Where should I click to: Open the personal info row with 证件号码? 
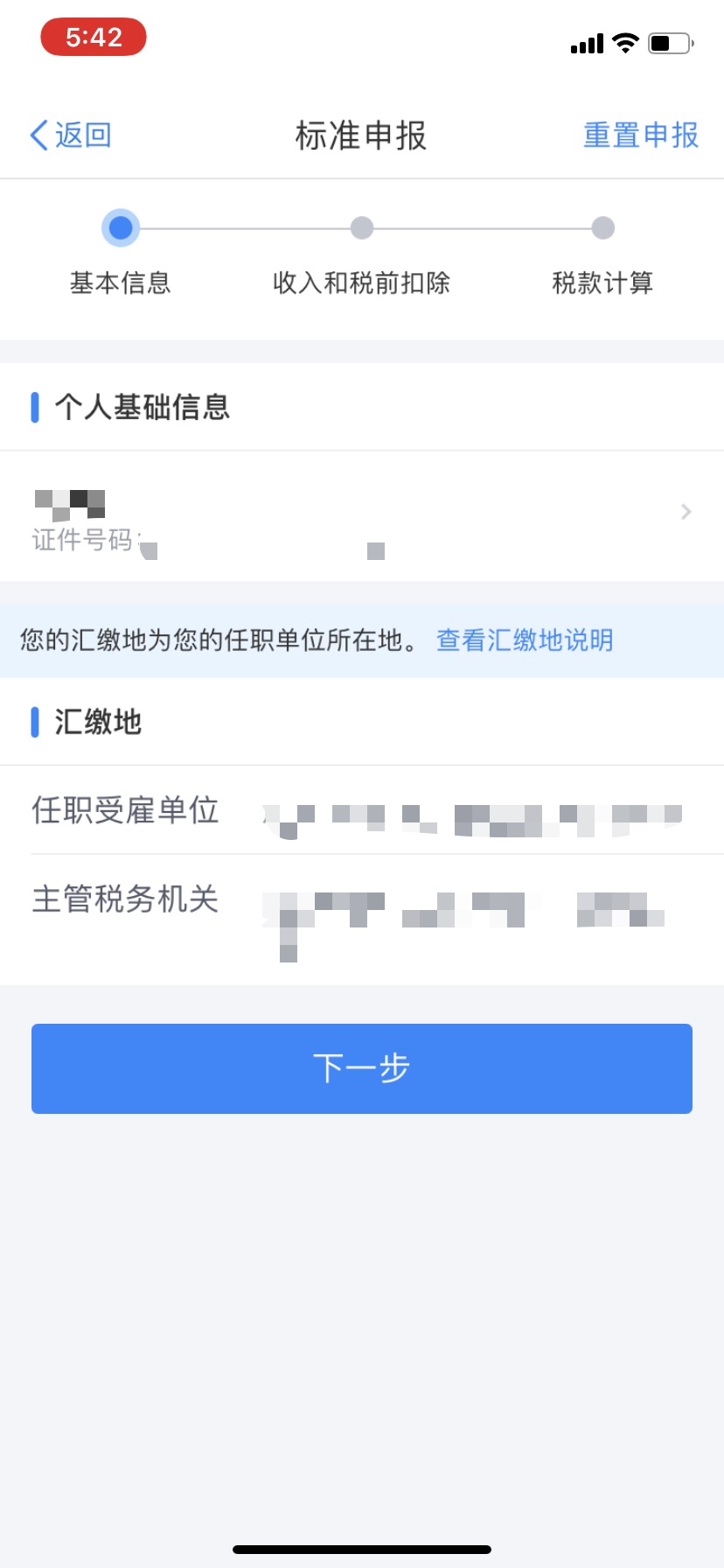point(361,516)
